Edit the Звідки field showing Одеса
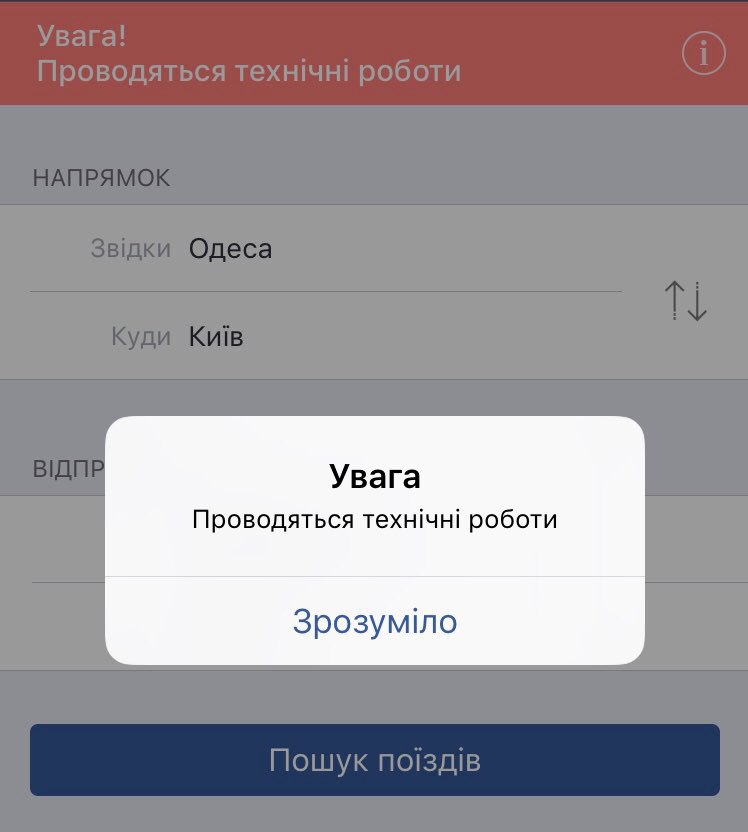The width and height of the screenshot is (748, 832). pos(326,248)
